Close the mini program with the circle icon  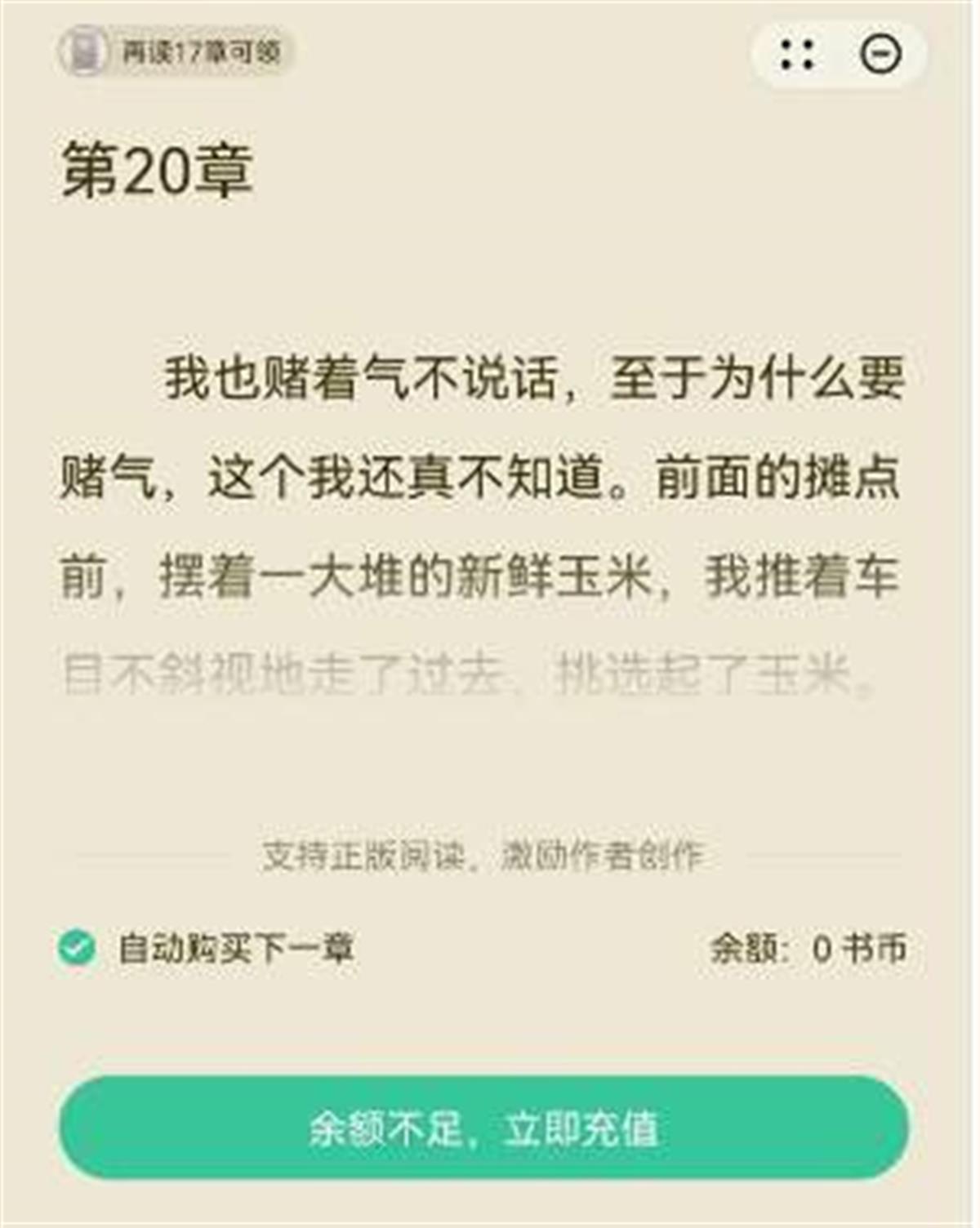[x=881, y=55]
